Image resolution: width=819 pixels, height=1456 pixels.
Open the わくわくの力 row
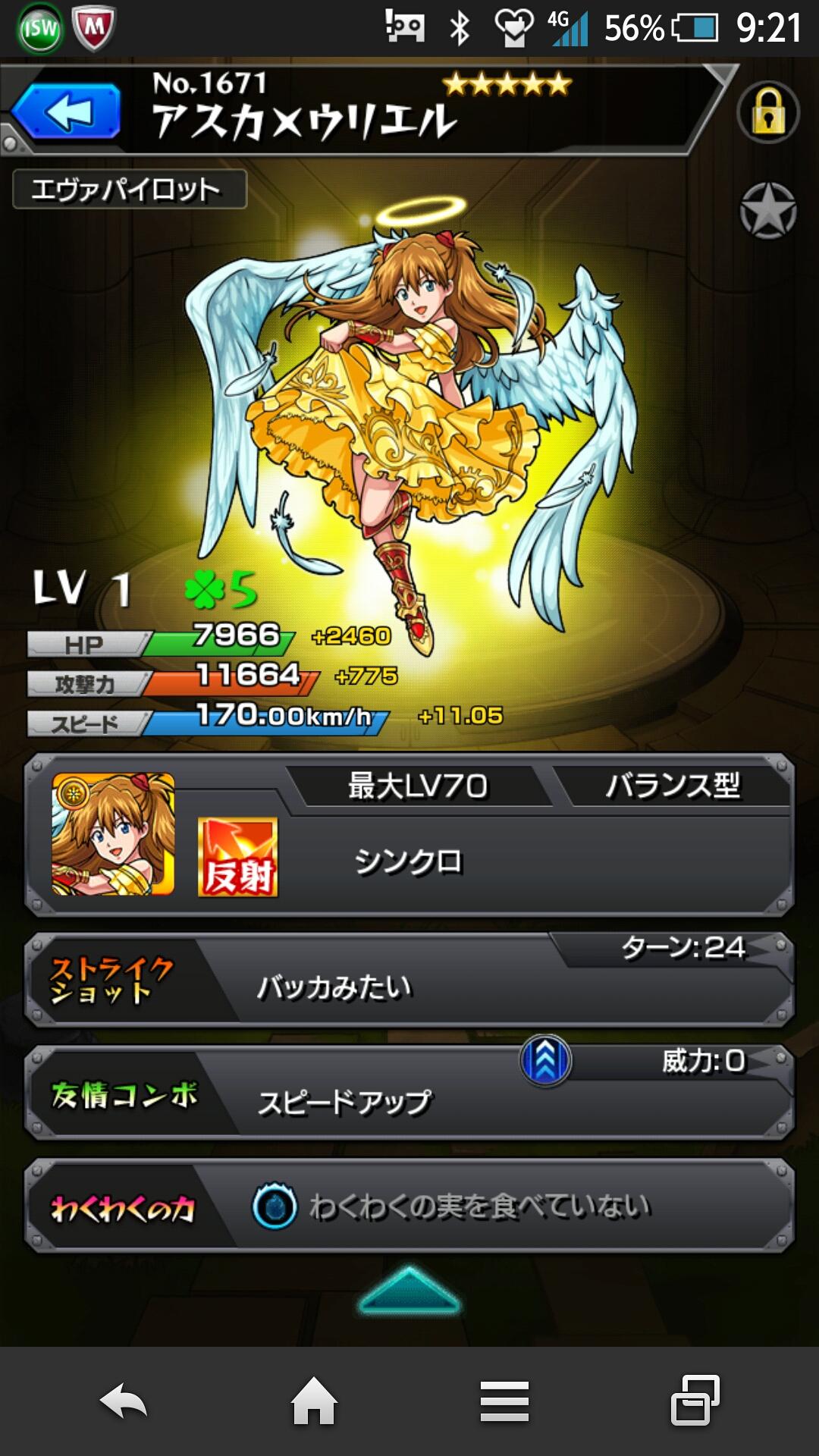click(409, 1206)
